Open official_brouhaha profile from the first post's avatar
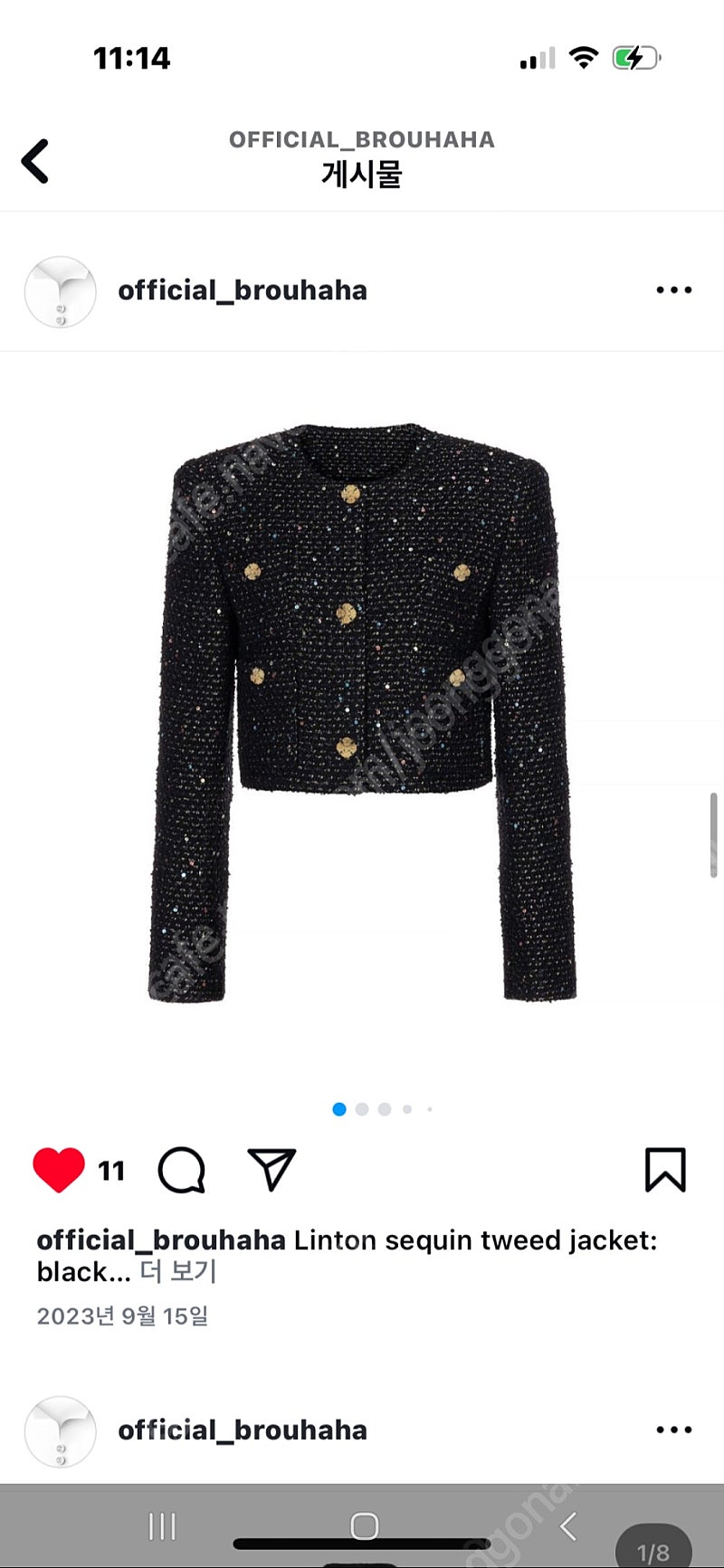 point(60,292)
